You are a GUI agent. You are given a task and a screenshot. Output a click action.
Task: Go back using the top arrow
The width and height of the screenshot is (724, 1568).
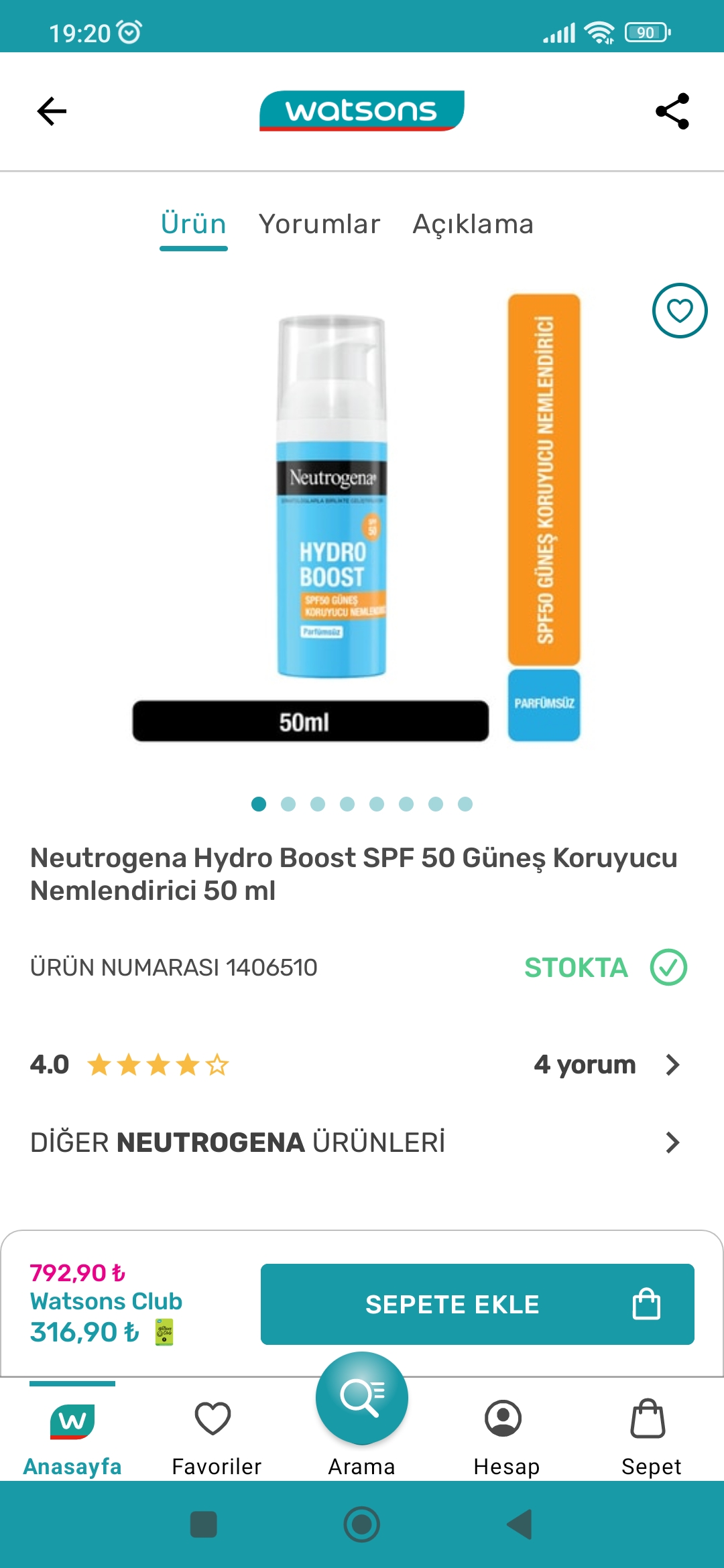click(x=52, y=111)
